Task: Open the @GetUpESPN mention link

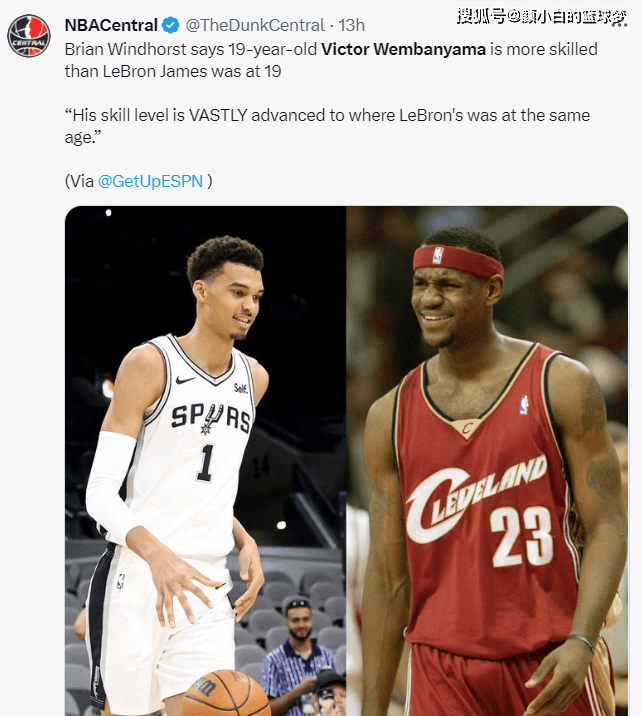Action: (149, 181)
